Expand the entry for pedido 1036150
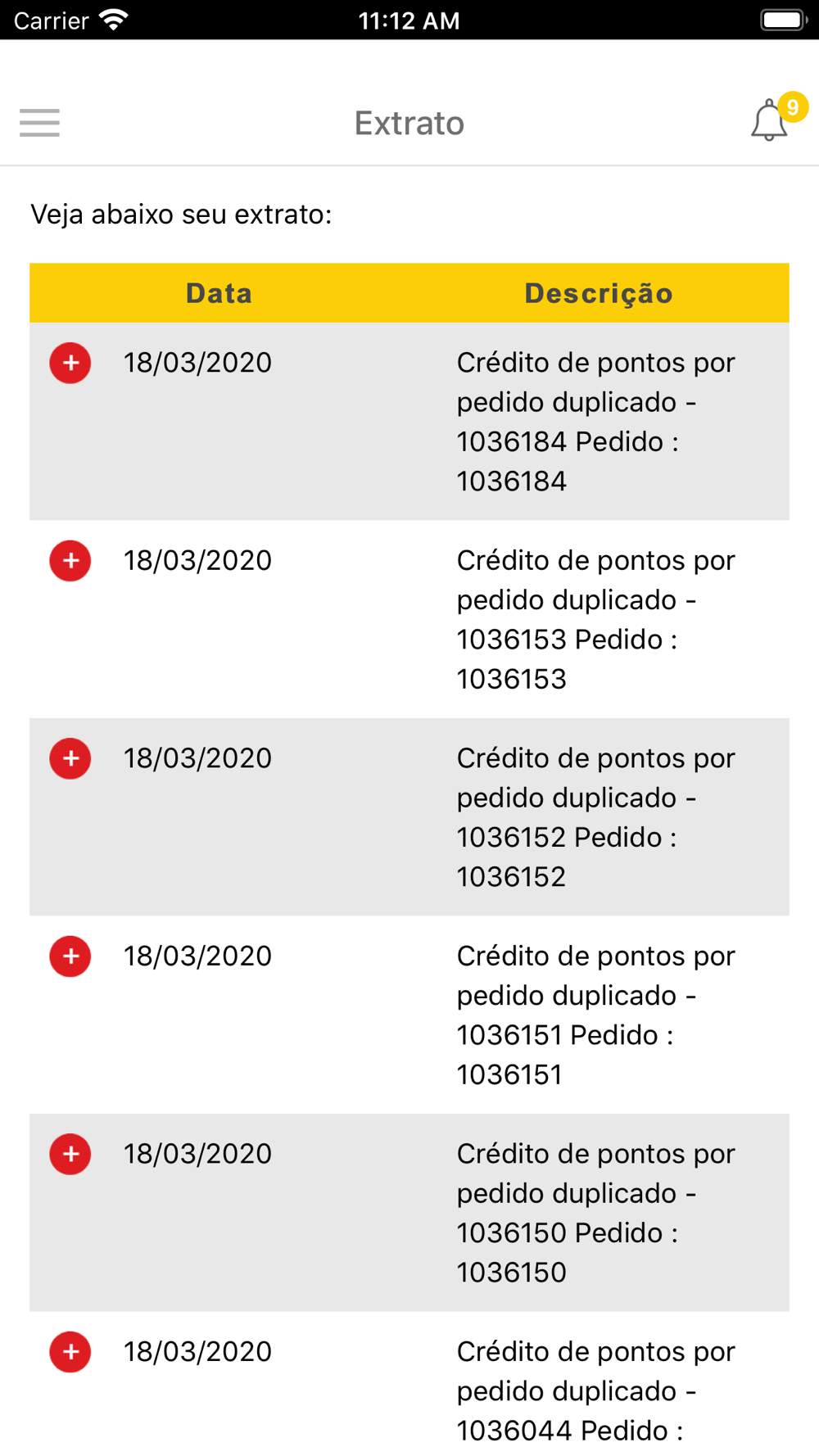The width and height of the screenshot is (819, 1456). coord(70,1154)
